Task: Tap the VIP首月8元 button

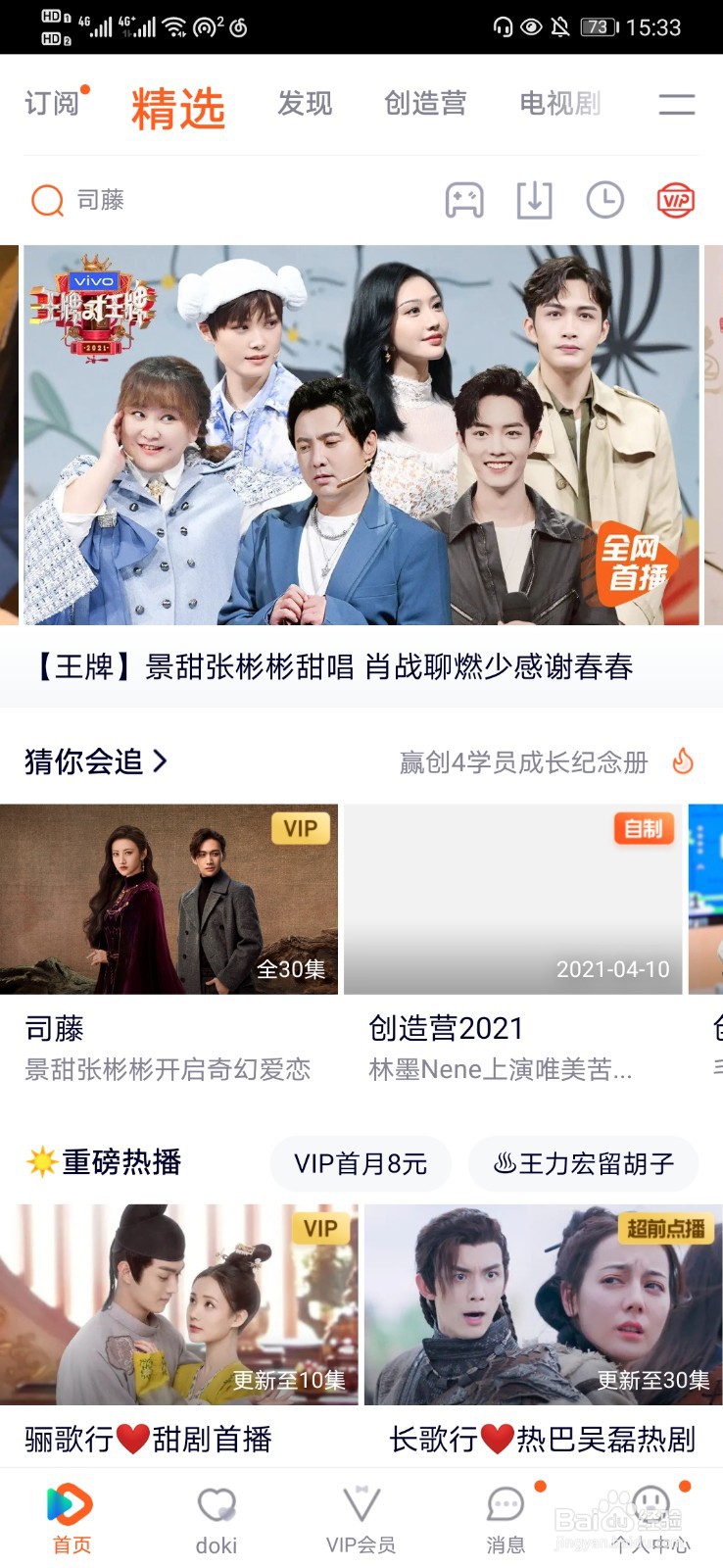Action: (361, 1163)
